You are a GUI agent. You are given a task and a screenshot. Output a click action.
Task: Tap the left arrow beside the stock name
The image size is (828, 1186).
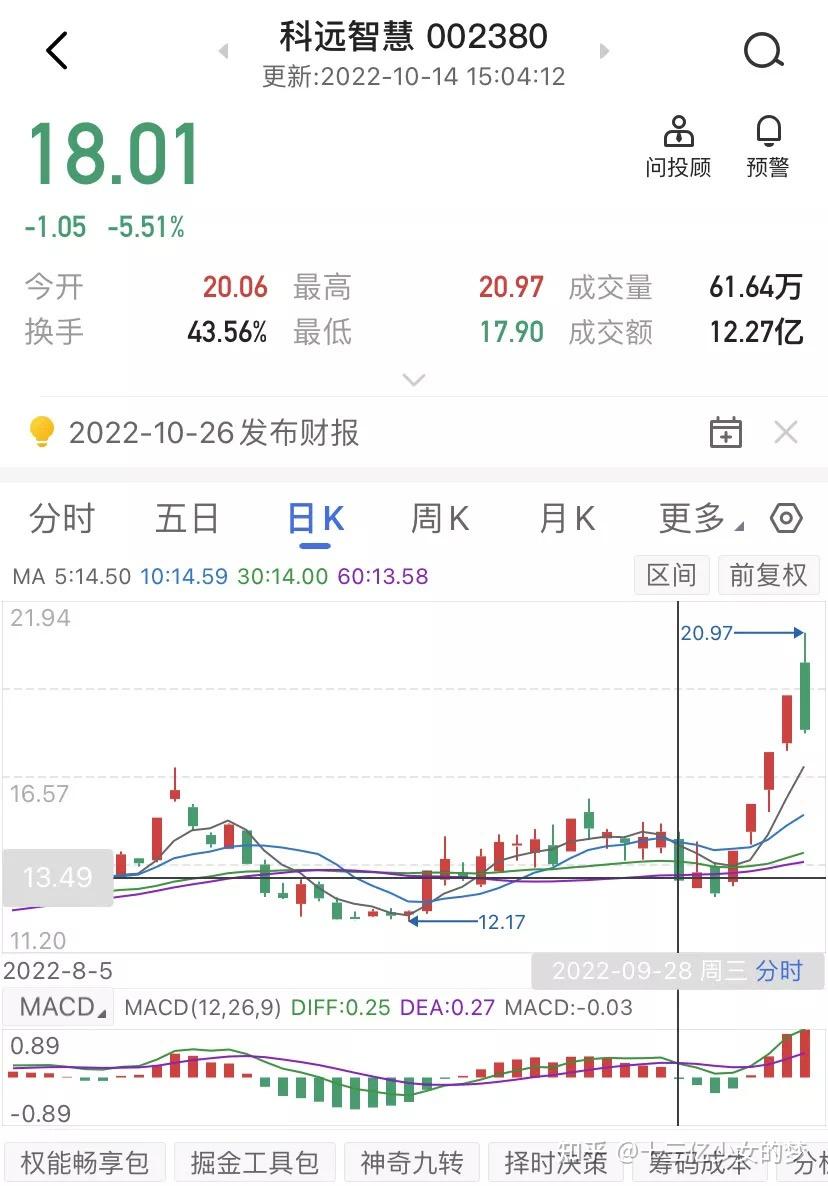pos(222,52)
